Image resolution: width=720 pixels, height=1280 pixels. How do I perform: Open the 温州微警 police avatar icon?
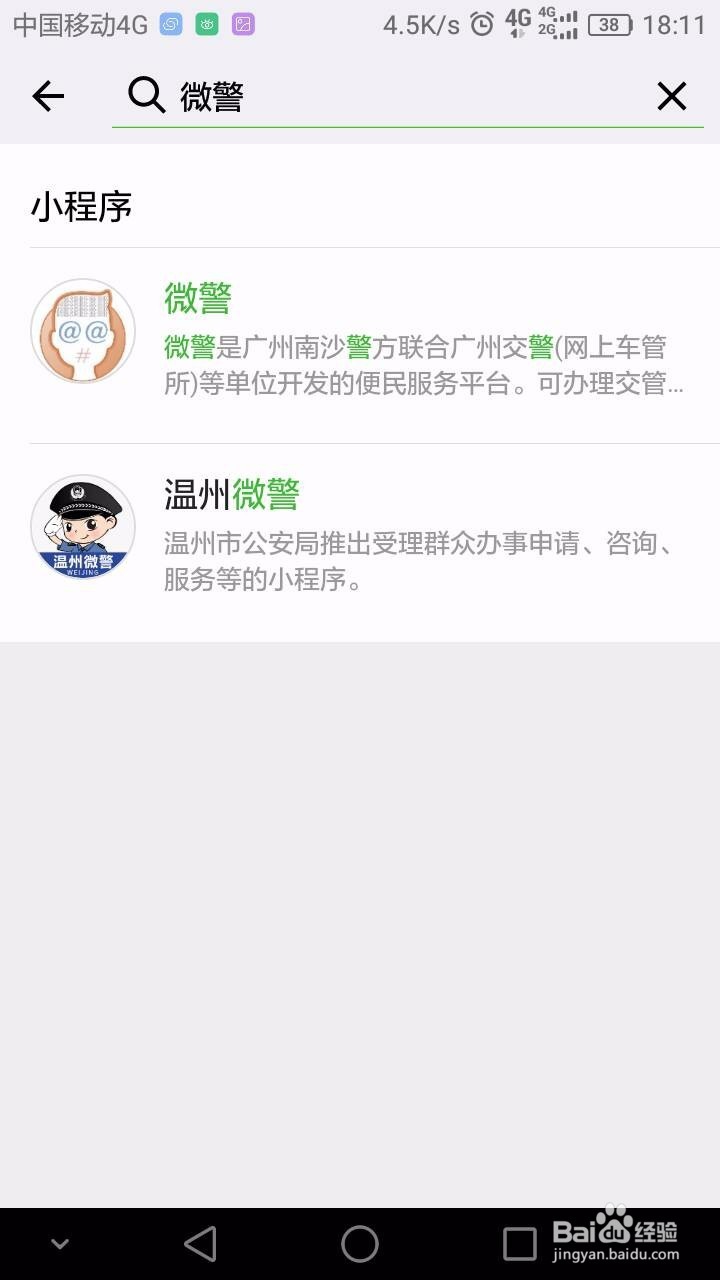point(83,528)
